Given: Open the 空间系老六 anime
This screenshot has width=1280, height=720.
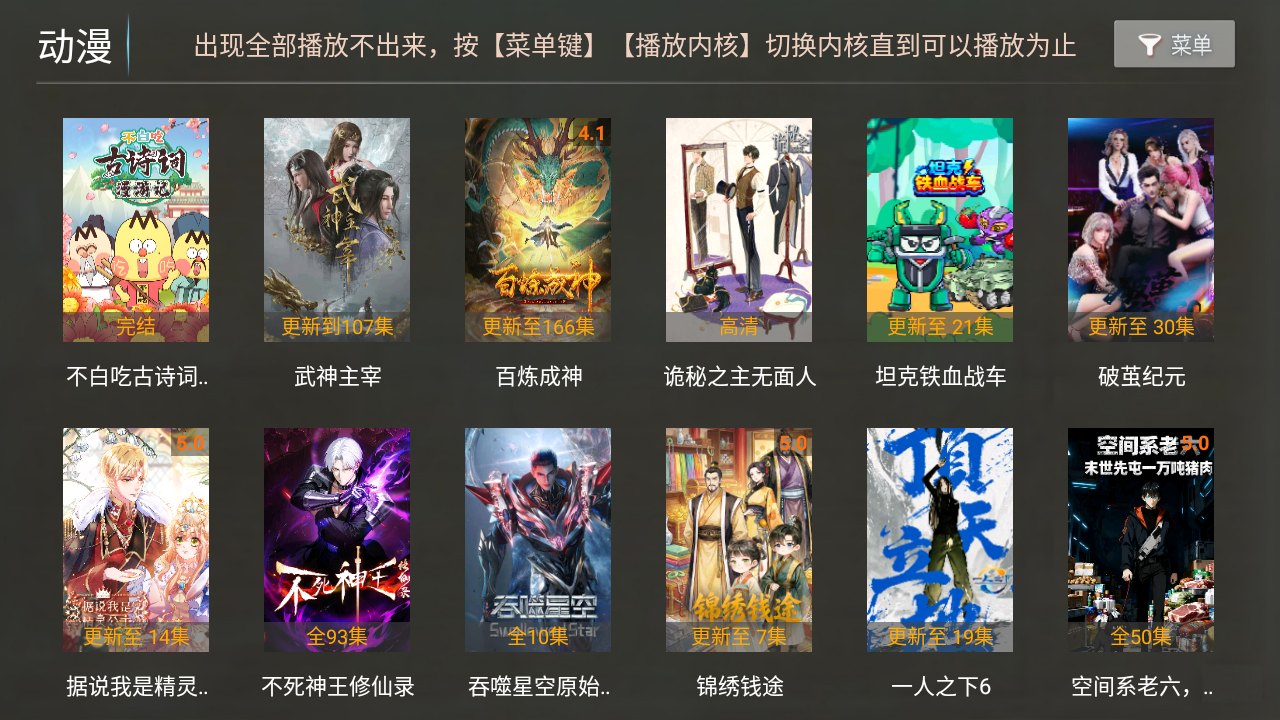Looking at the screenshot, I should pos(1141,540).
